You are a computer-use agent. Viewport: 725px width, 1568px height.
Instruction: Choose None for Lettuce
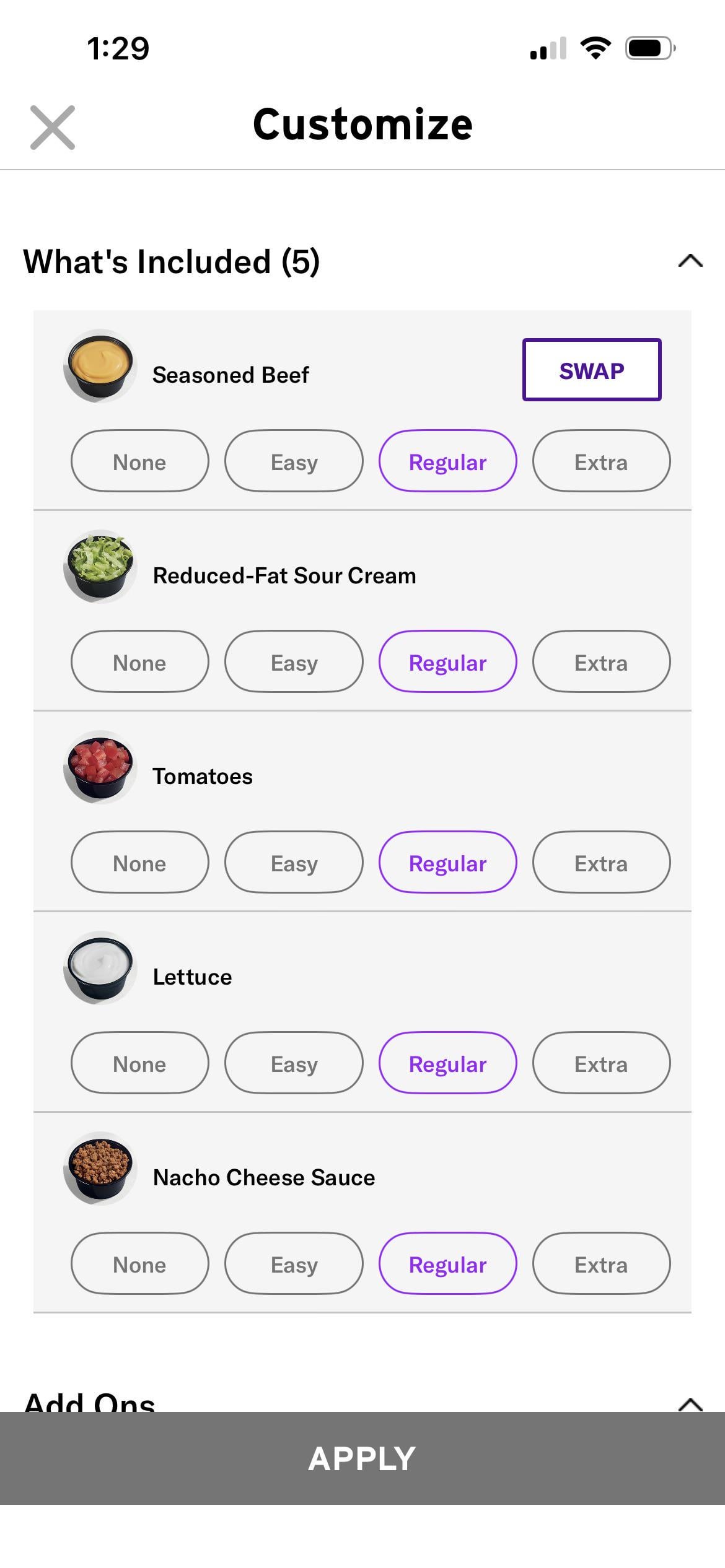click(139, 1063)
